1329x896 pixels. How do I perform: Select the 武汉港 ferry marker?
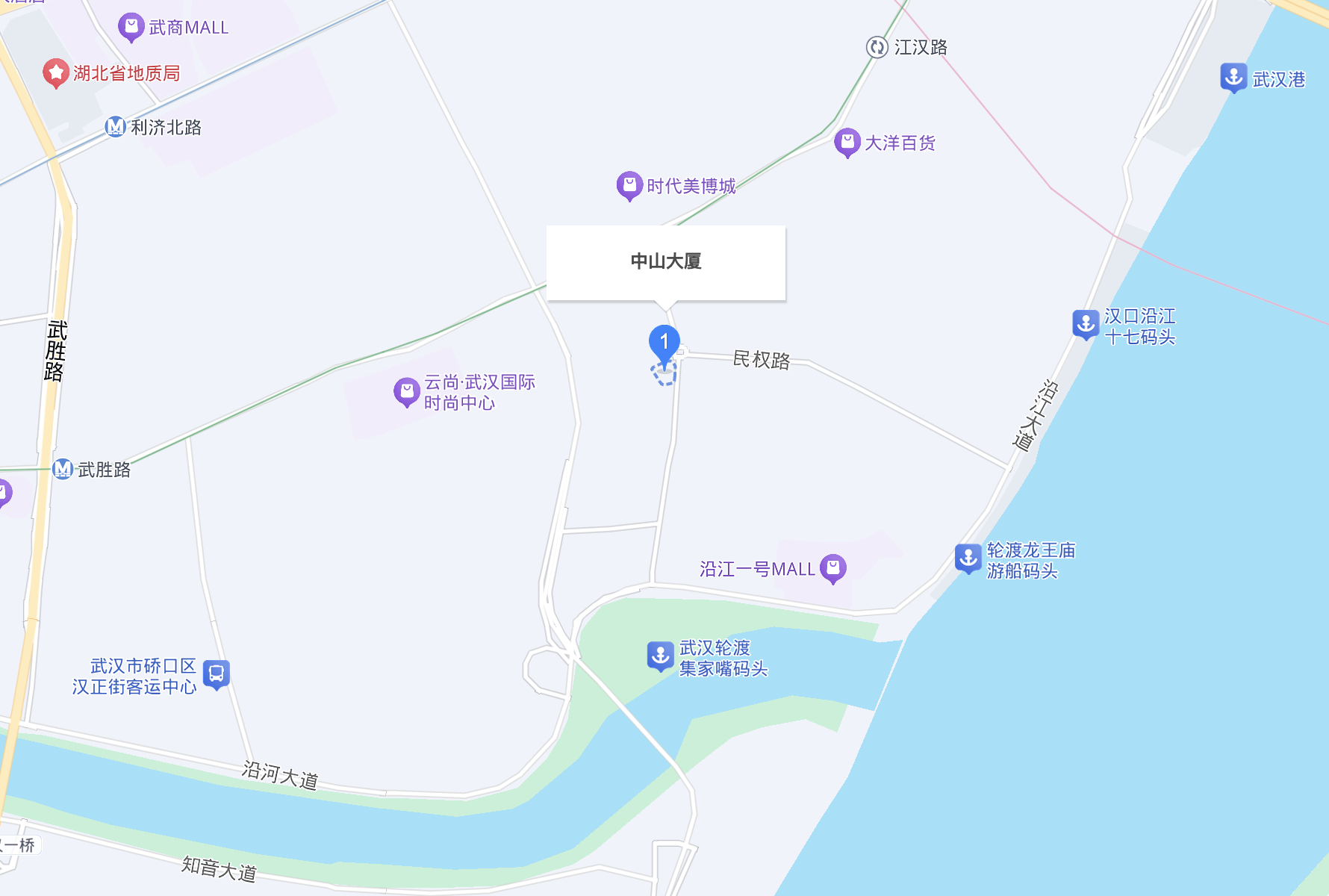(1233, 77)
